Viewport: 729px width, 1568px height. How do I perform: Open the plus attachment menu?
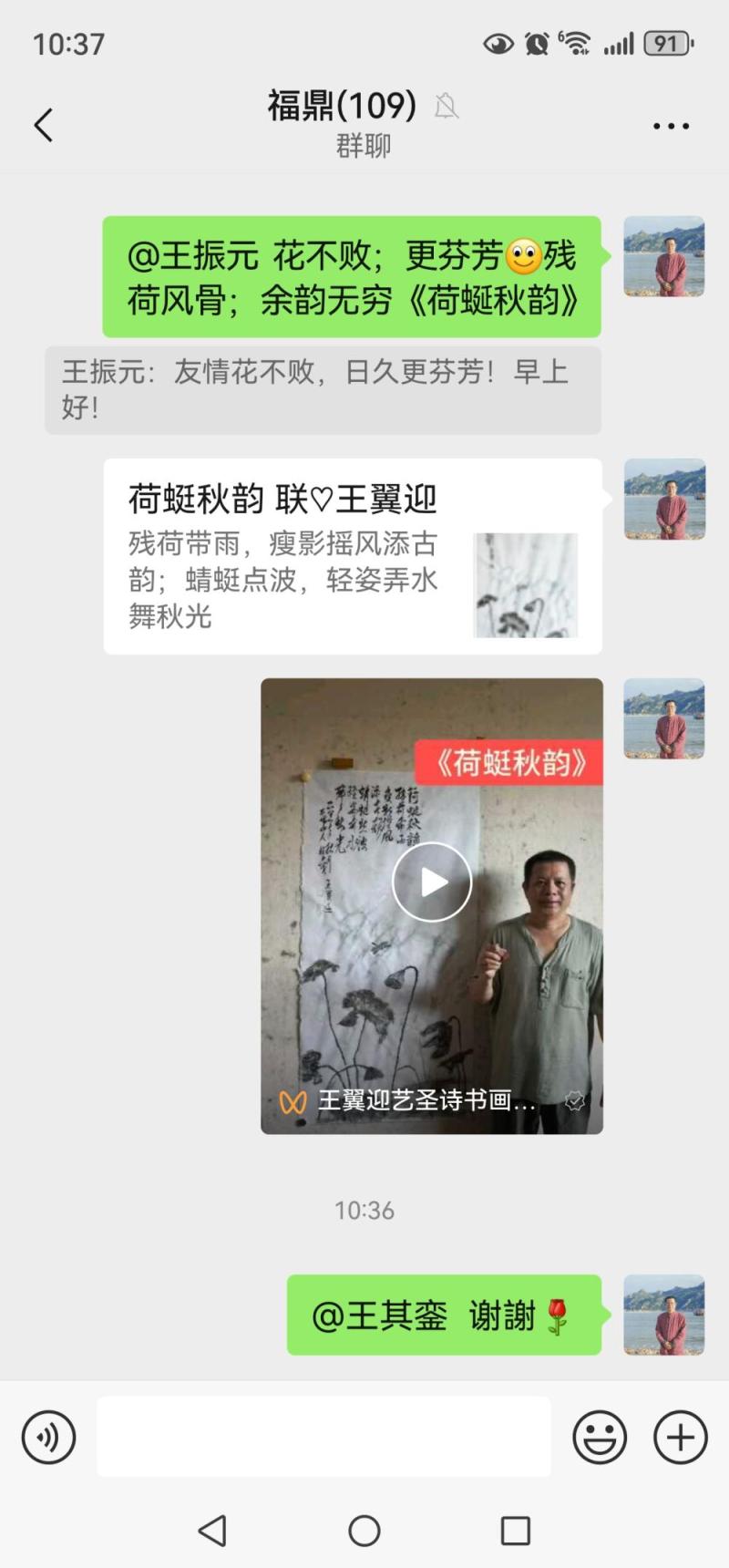tap(680, 1437)
